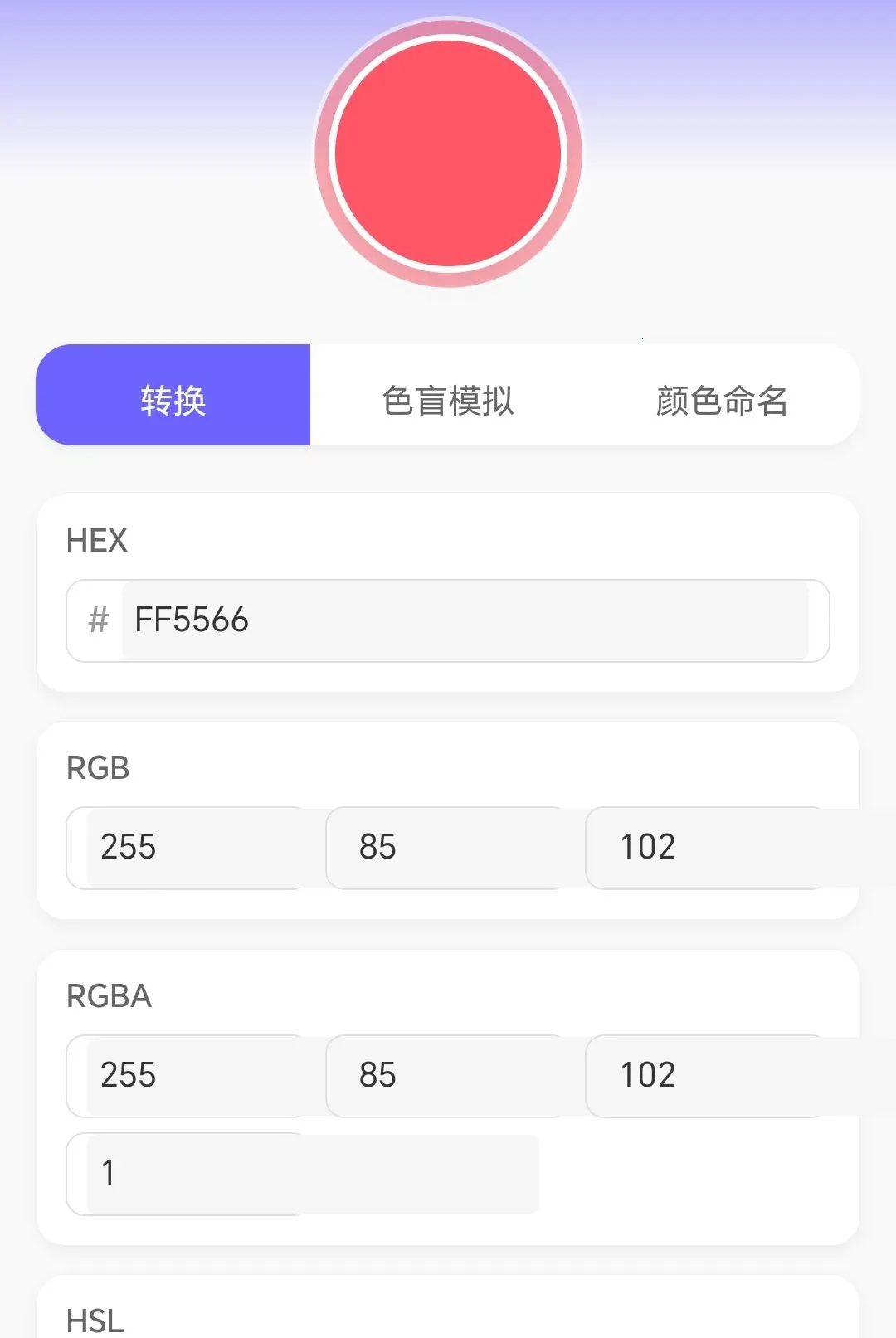Open the 颜色命名 tab
This screenshot has height=1338, width=896.
pos(722,395)
